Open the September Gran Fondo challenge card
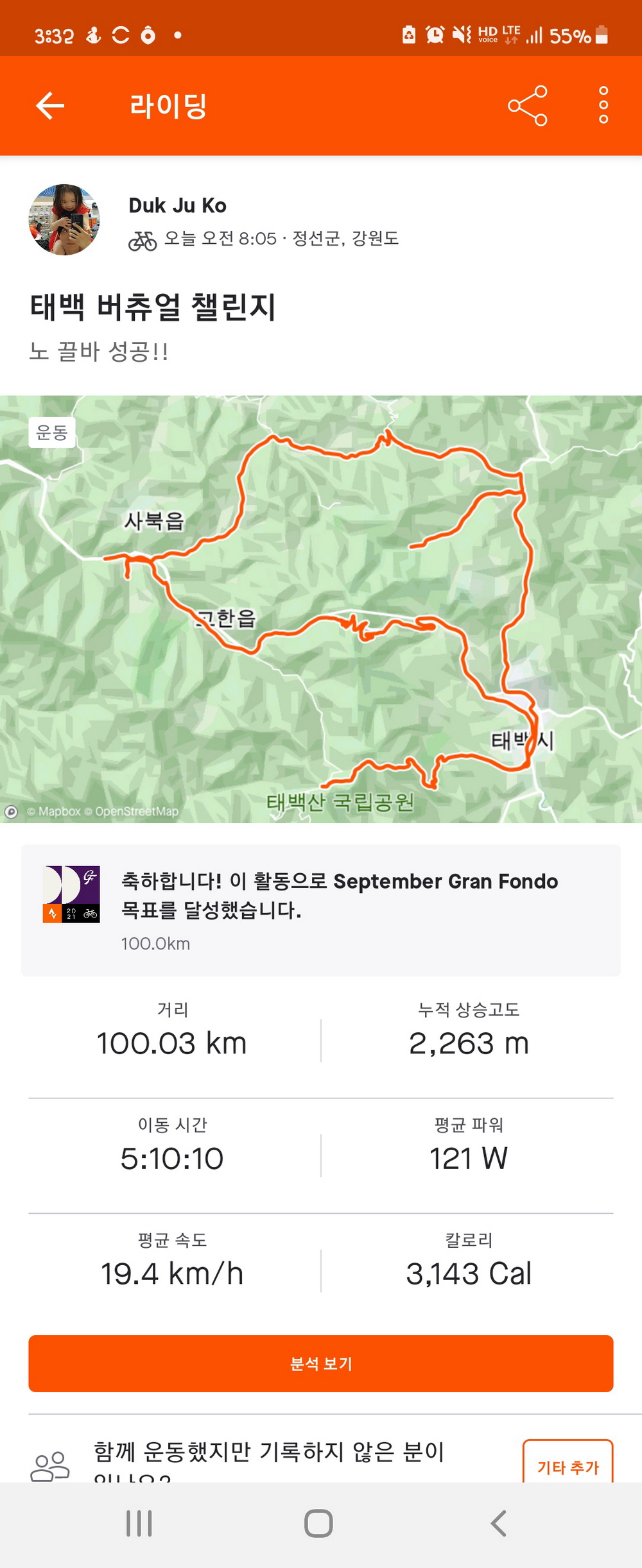Viewport: 642px width, 1568px height. click(x=321, y=910)
